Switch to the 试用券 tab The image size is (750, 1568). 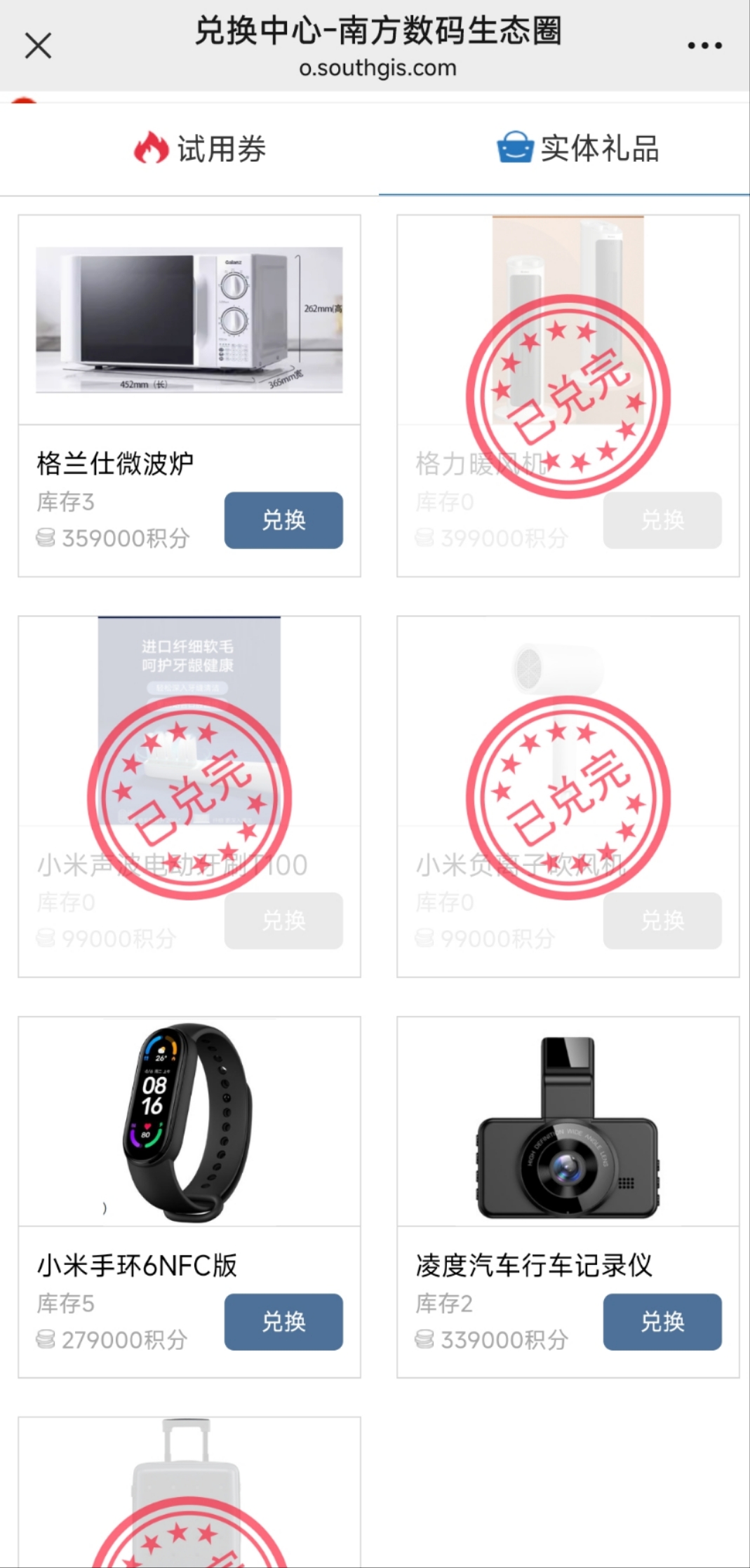coord(200,149)
